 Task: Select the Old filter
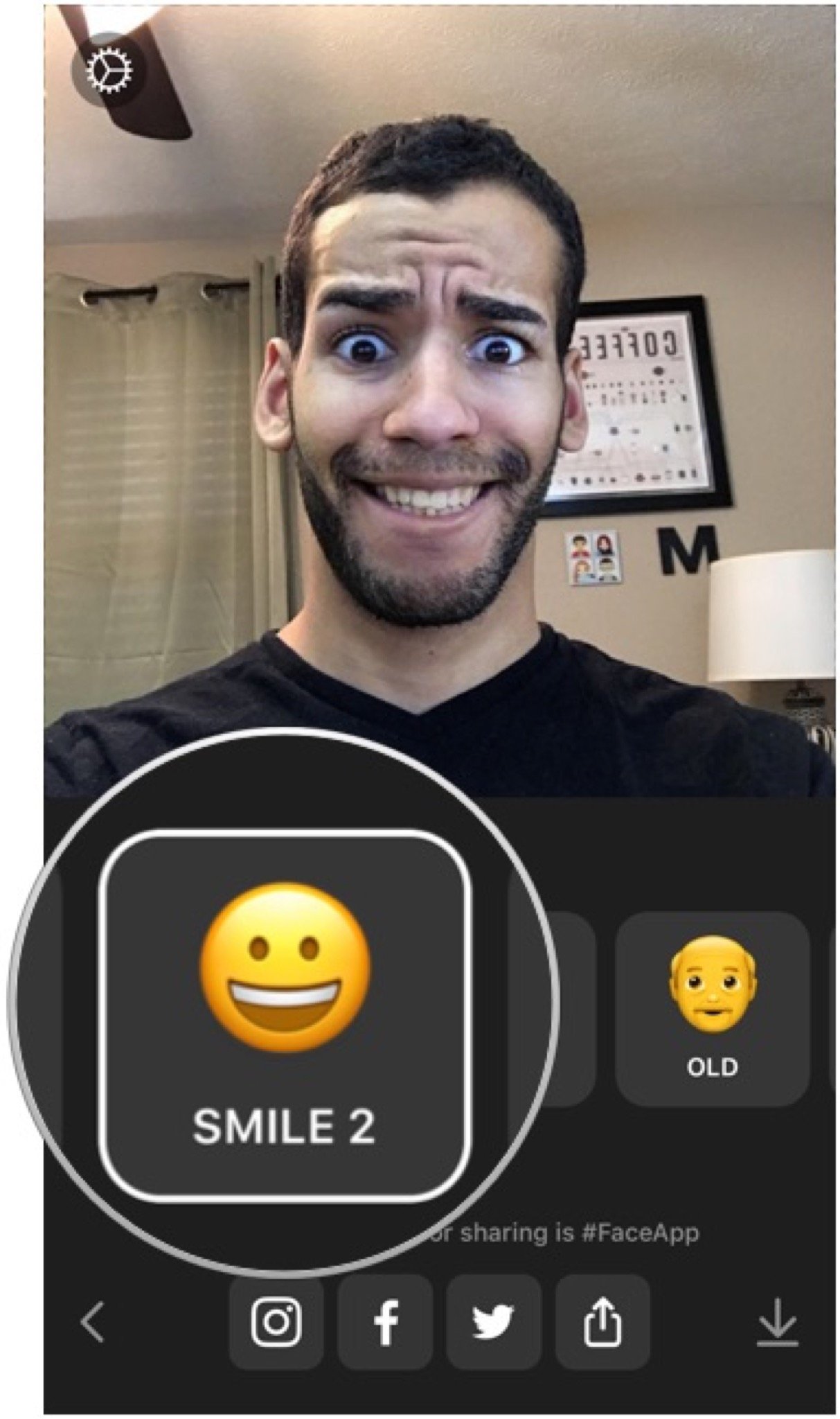pyautogui.click(x=712, y=1008)
